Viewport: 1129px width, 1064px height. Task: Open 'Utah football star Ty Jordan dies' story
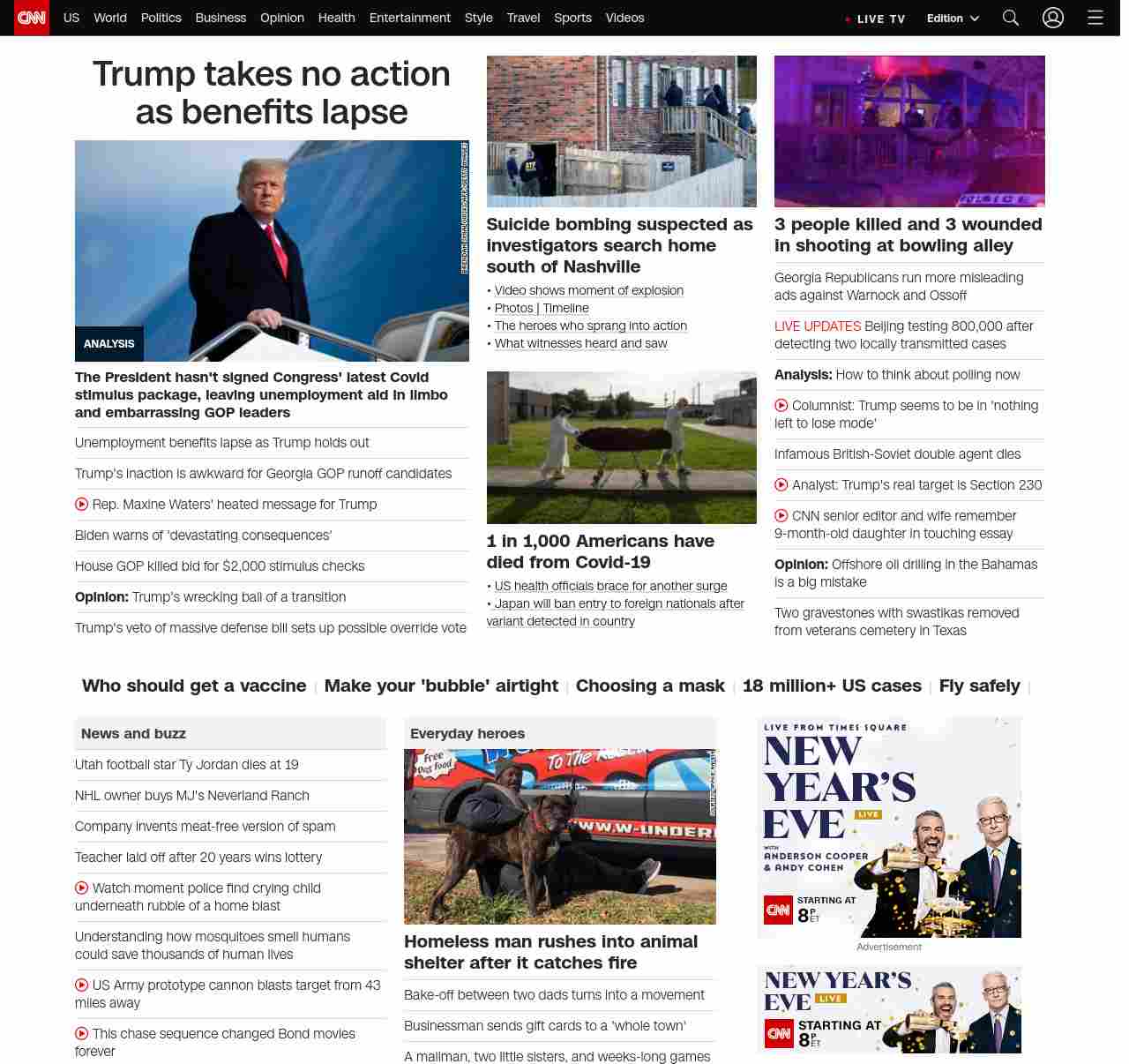pos(187,764)
